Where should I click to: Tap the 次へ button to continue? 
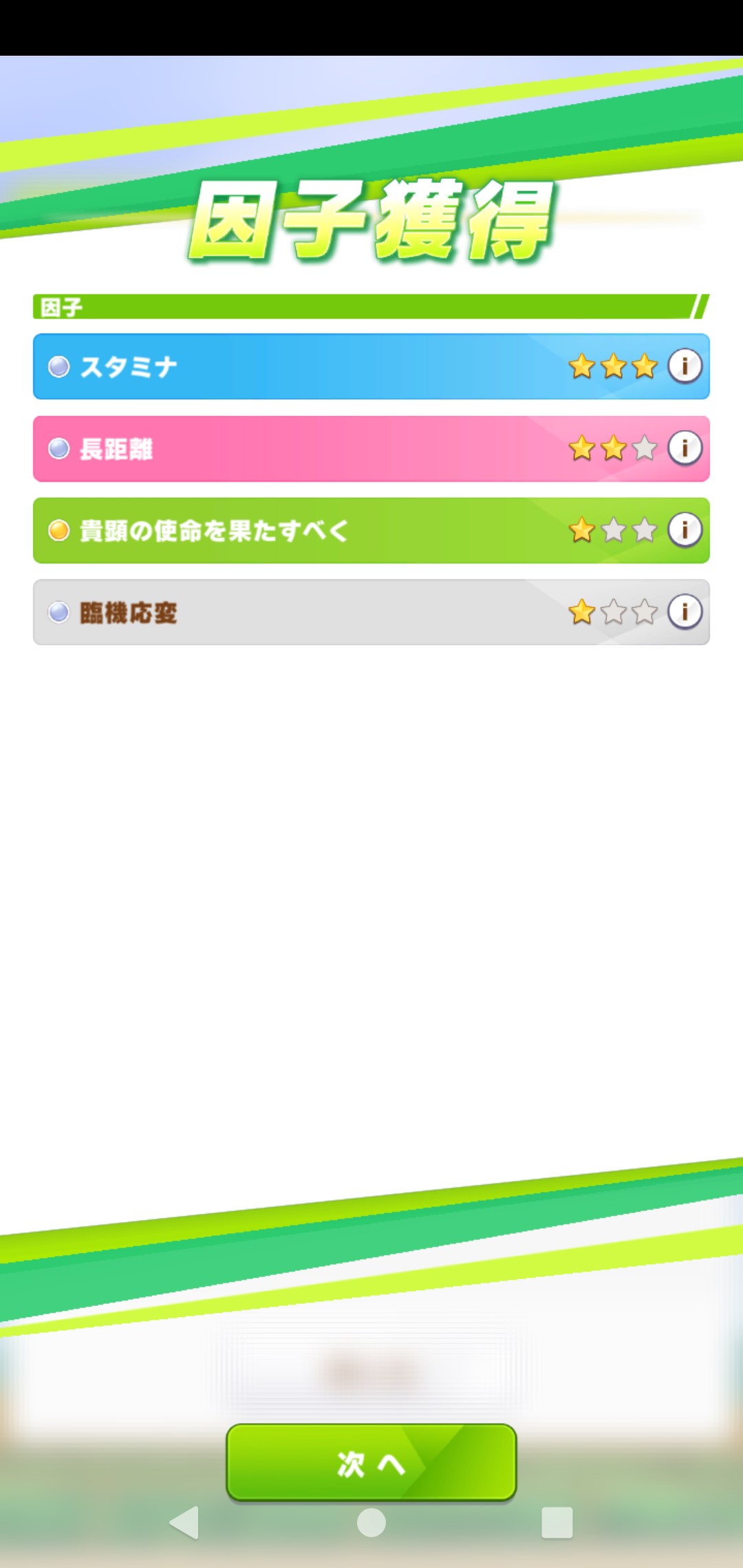pos(371,1463)
